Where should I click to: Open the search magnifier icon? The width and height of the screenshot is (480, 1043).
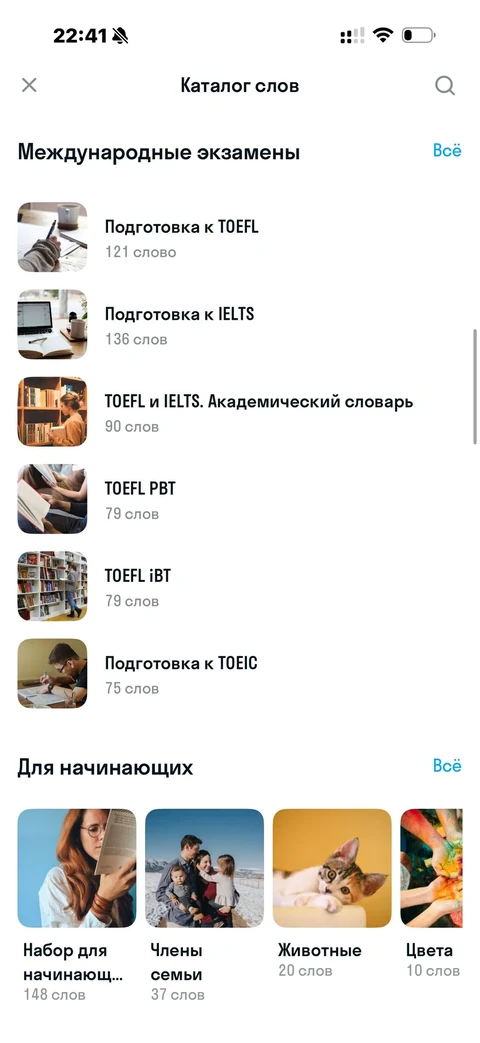click(445, 86)
